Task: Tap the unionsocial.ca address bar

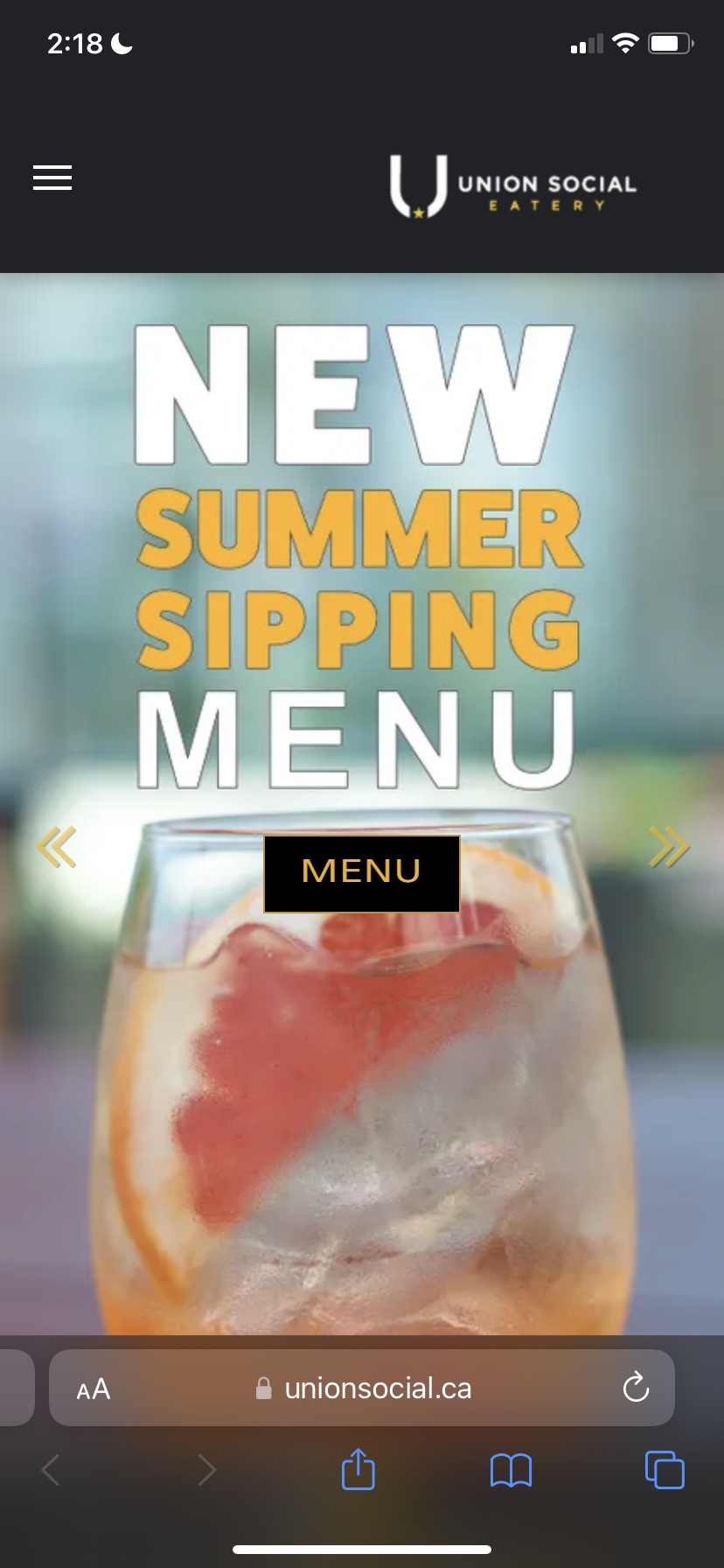Action: [x=376, y=1389]
